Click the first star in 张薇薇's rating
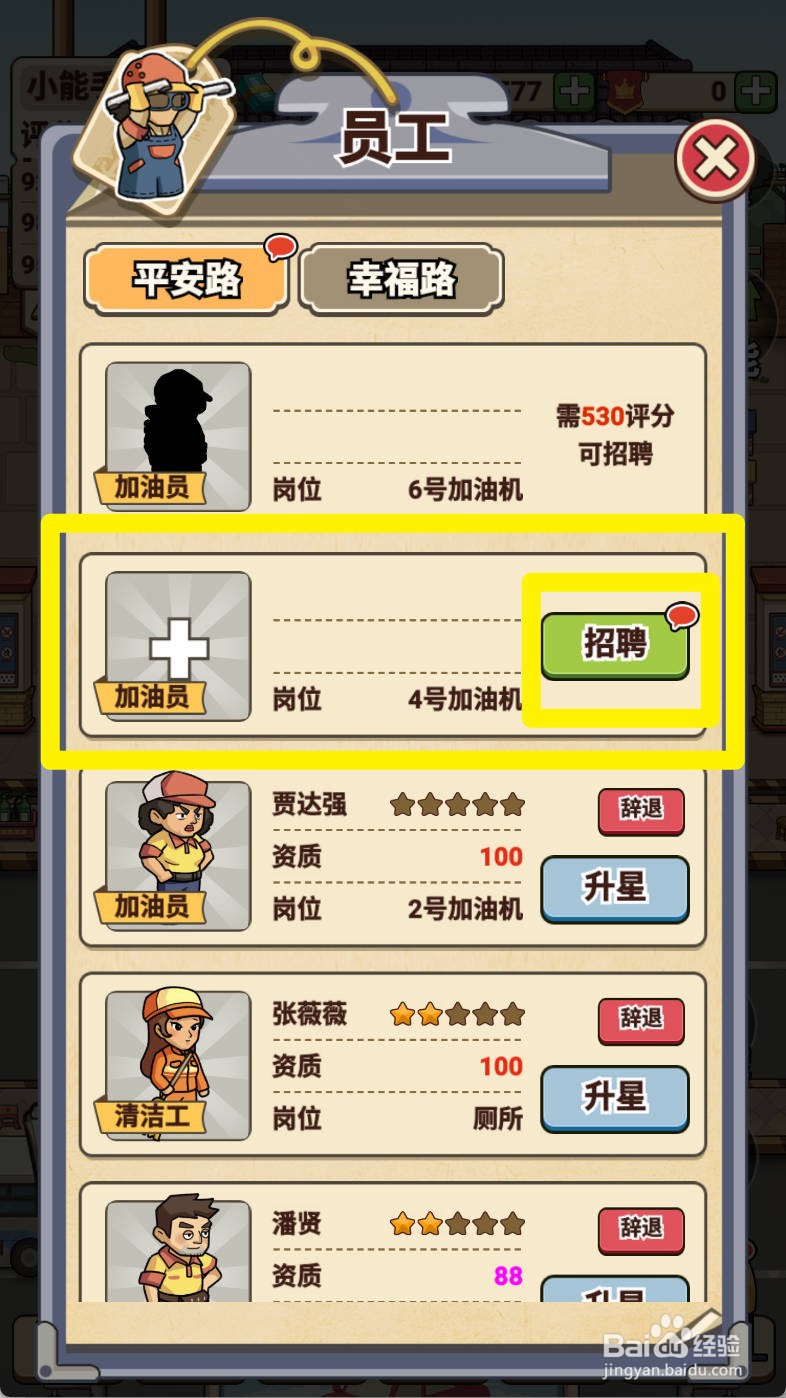Viewport: 786px width, 1398px height. click(402, 1015)
